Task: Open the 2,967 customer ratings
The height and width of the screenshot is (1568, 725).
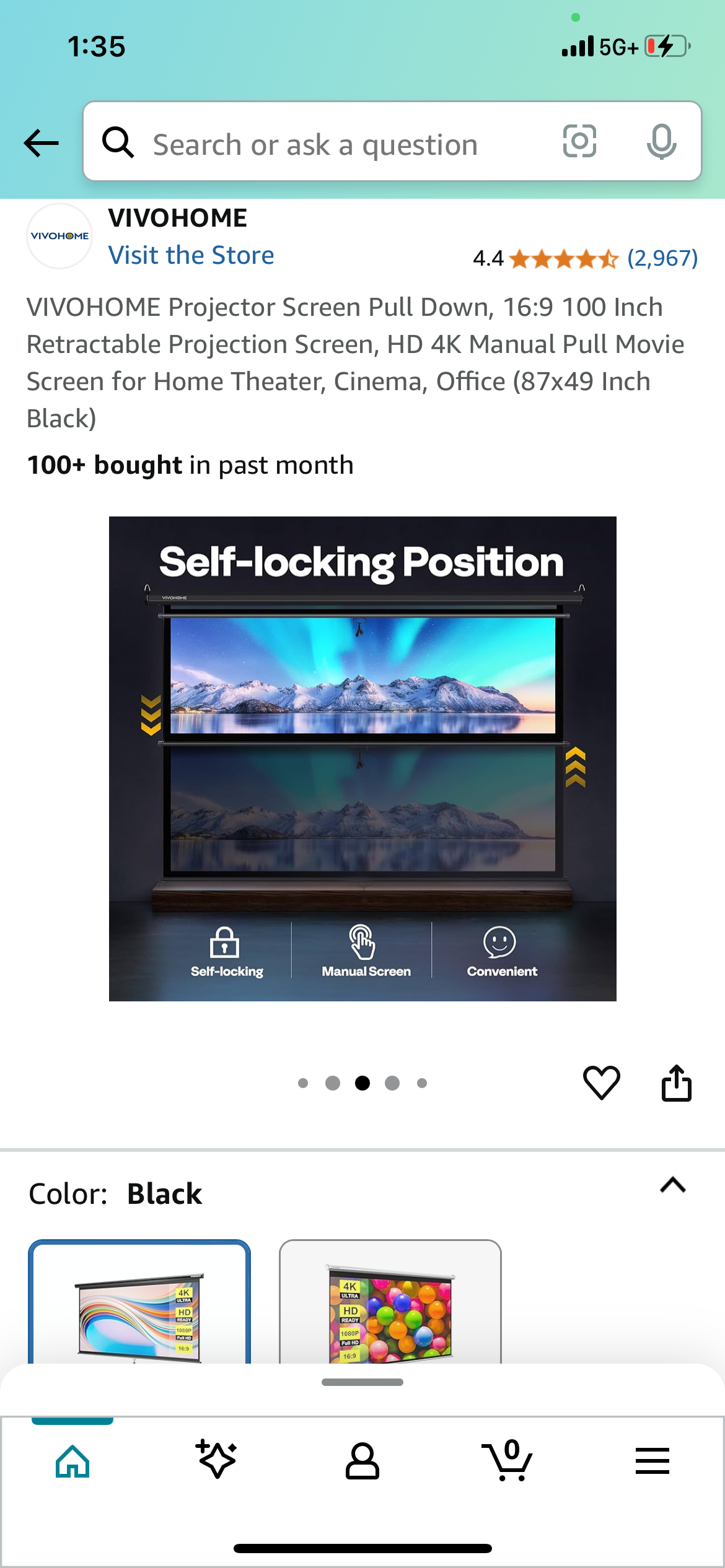Action: pyautogui.click(x=662, y=258)
